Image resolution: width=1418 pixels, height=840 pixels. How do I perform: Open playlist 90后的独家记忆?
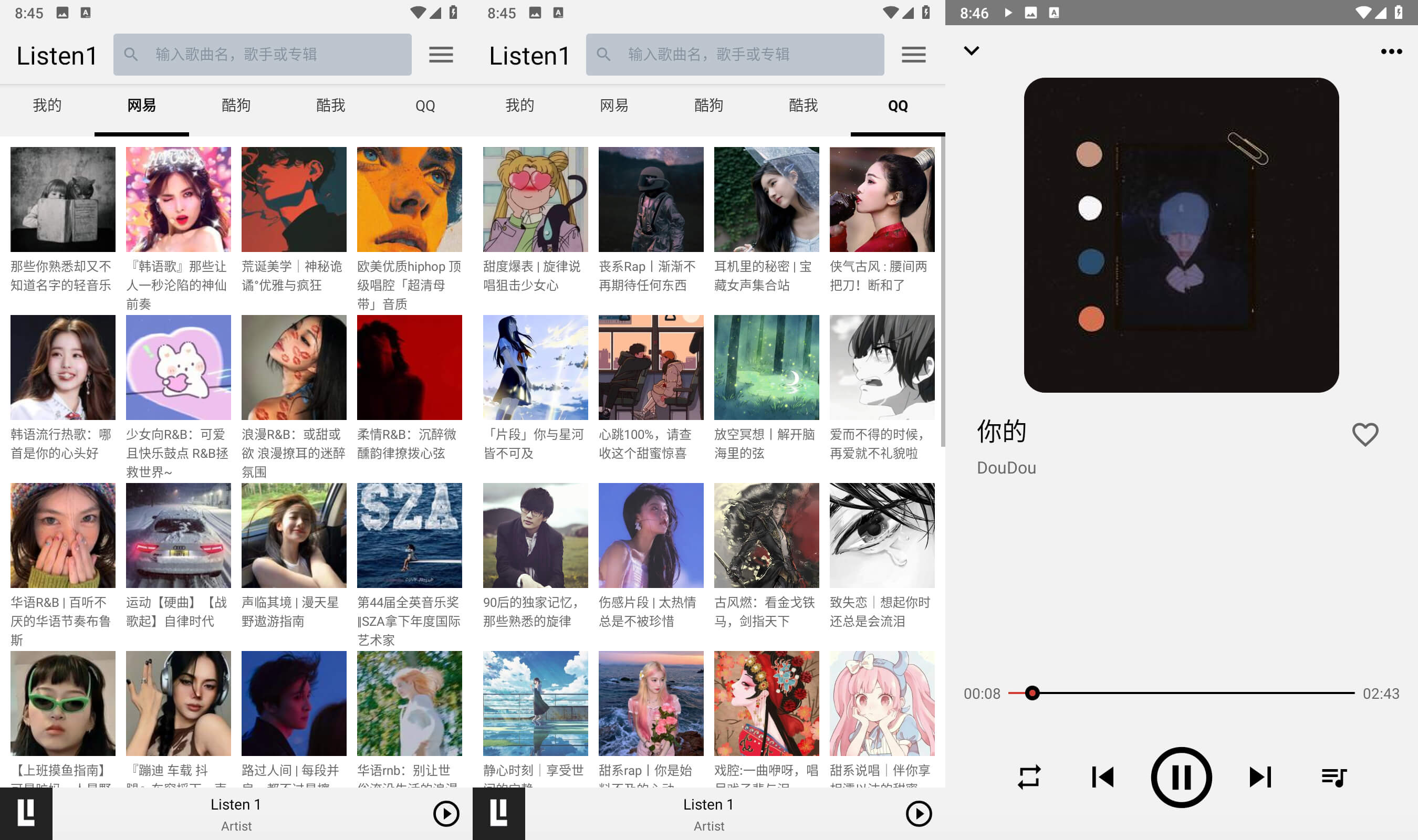(536, 535)
